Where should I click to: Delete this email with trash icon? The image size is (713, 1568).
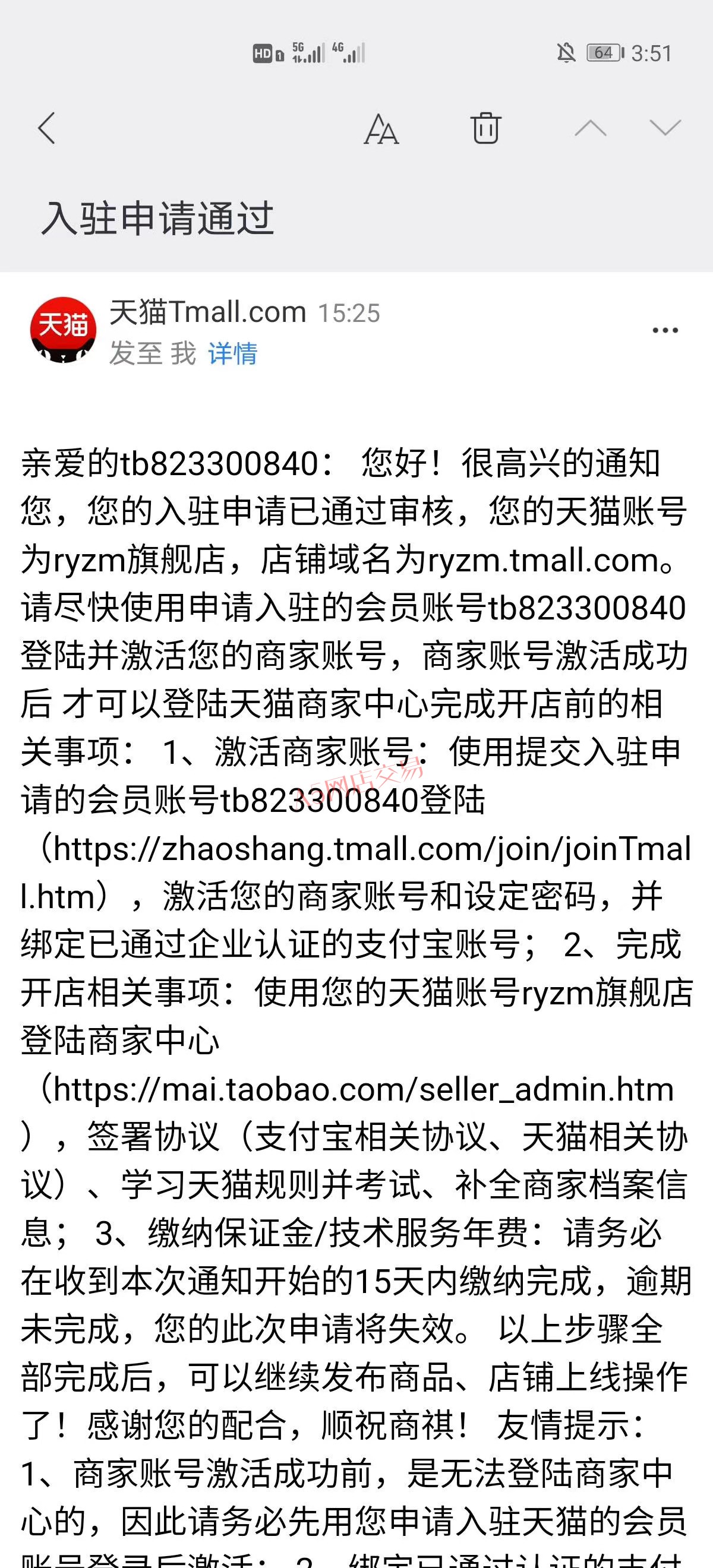[485, 128]
